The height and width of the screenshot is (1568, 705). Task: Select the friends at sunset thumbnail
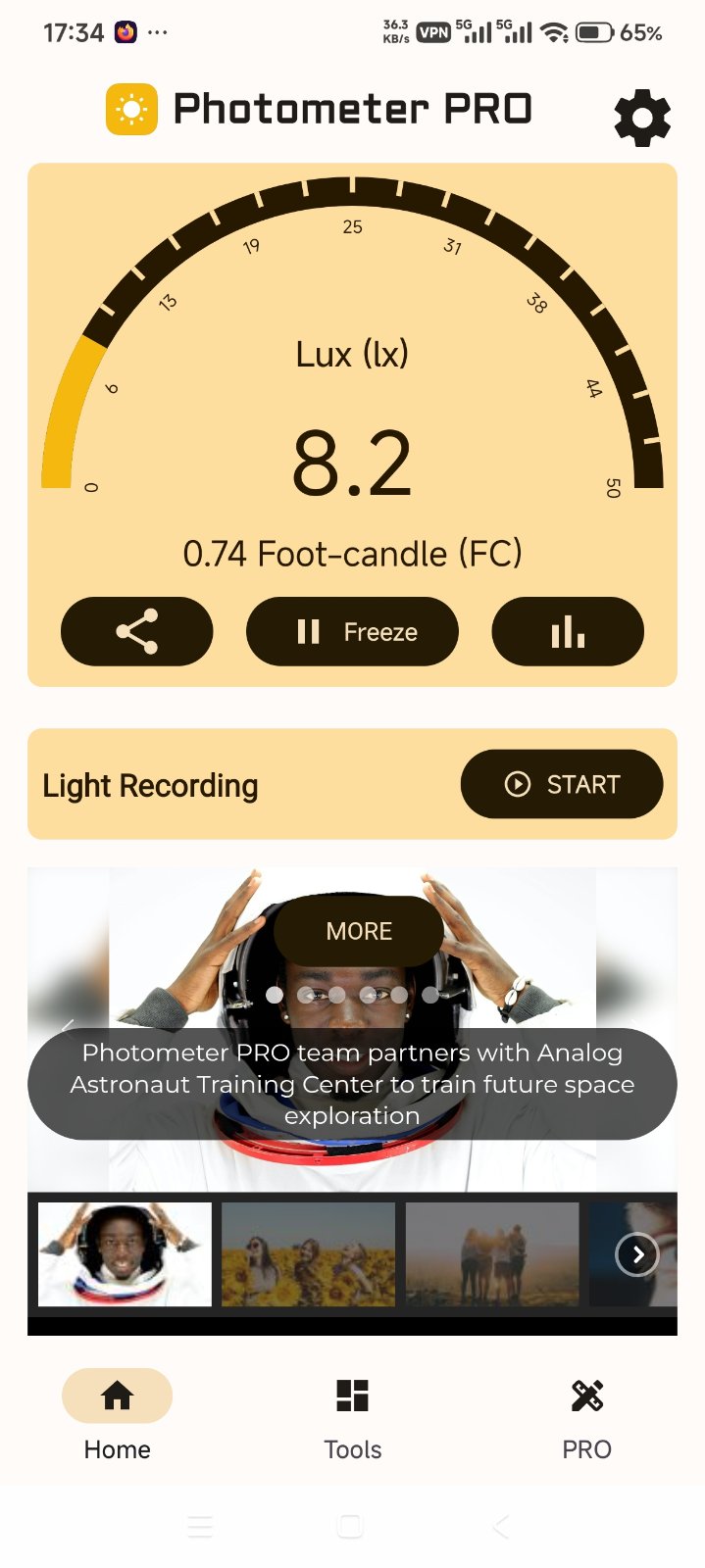click(x=492, y=1253)
